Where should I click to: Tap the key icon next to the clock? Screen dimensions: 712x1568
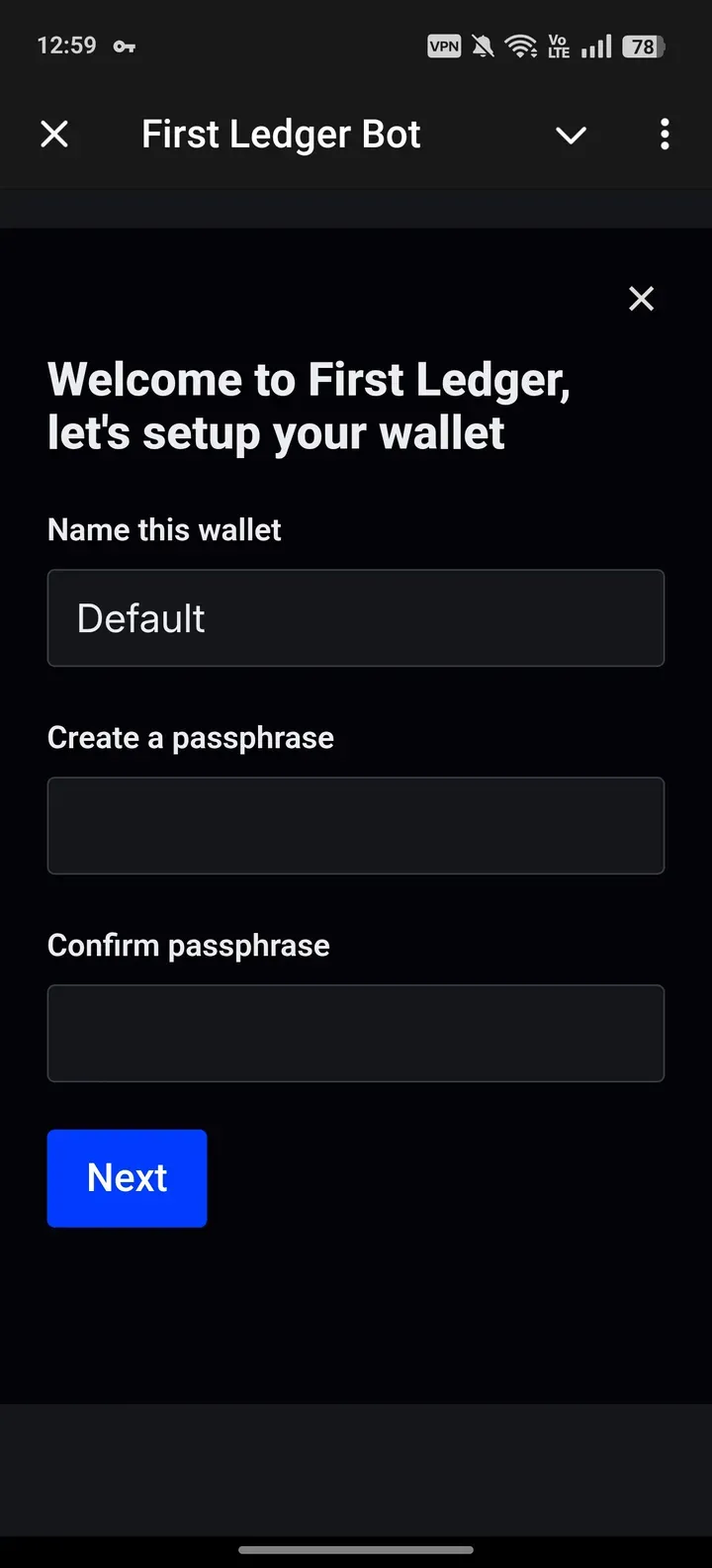pyautogui.click(x=124, y=46)
